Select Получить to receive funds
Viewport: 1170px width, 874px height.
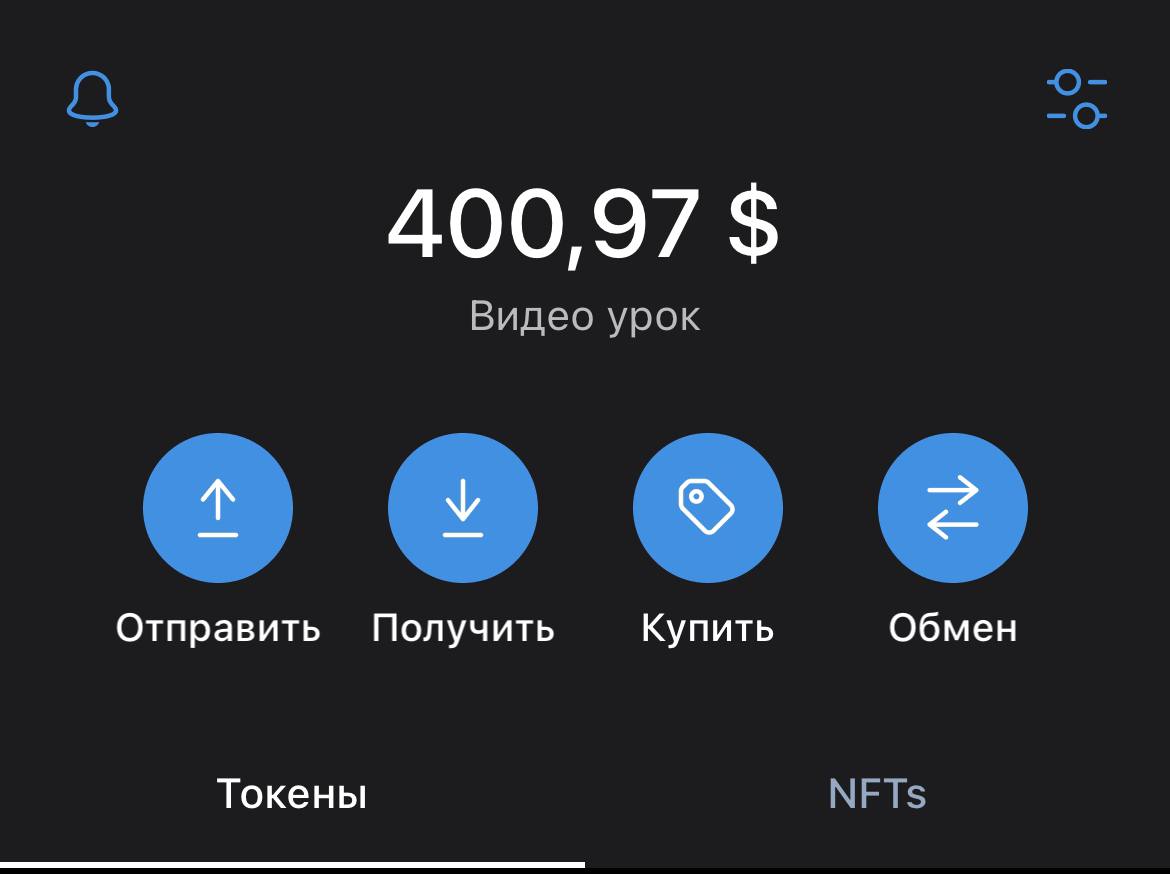463,508
